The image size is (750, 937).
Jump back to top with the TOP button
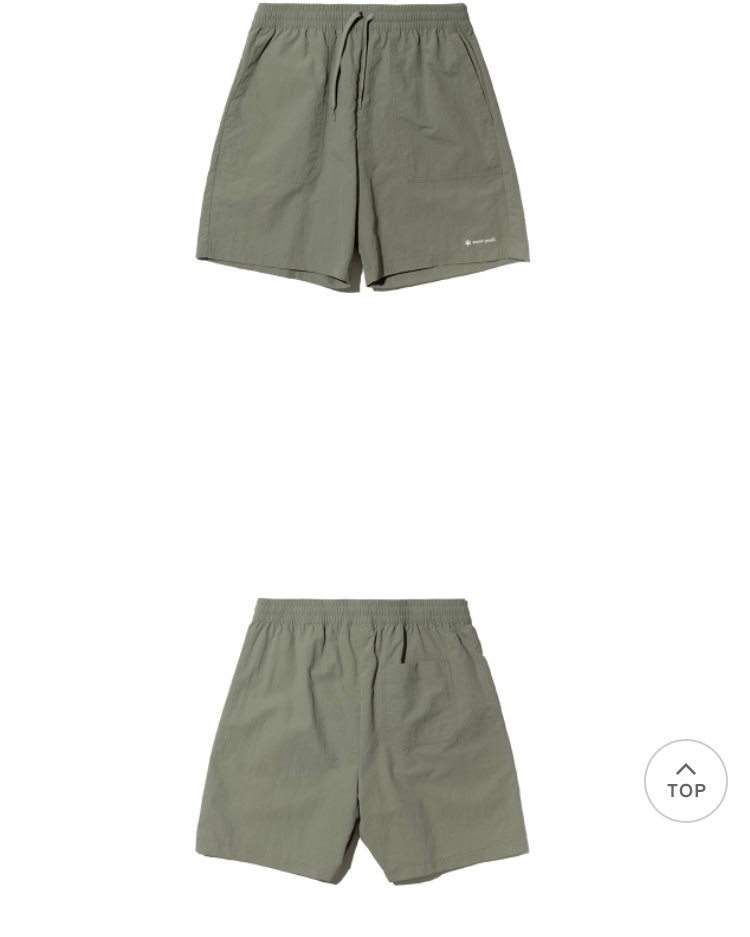click(686, 781)
